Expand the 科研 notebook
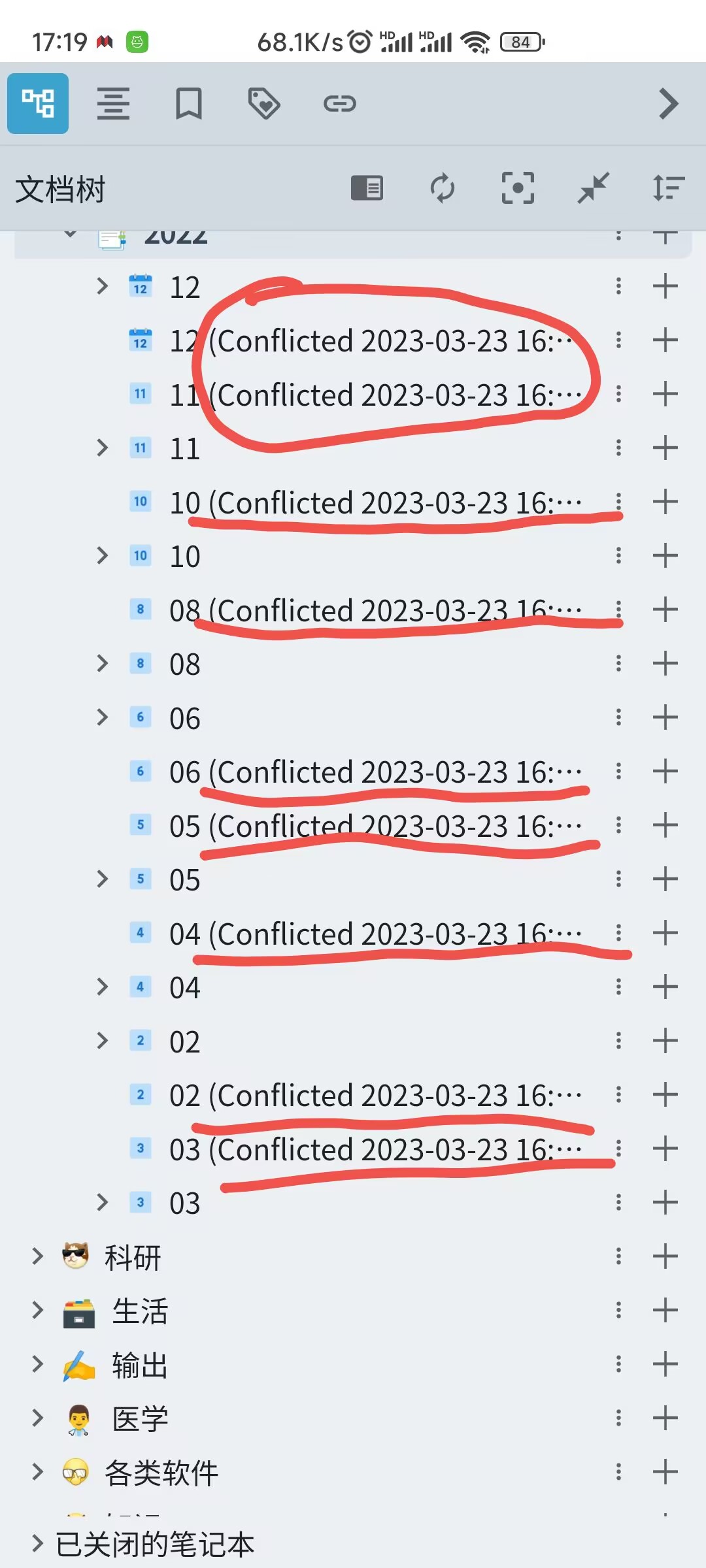The height and width of the screenshot is (1568, 706). click(38, 1256)
